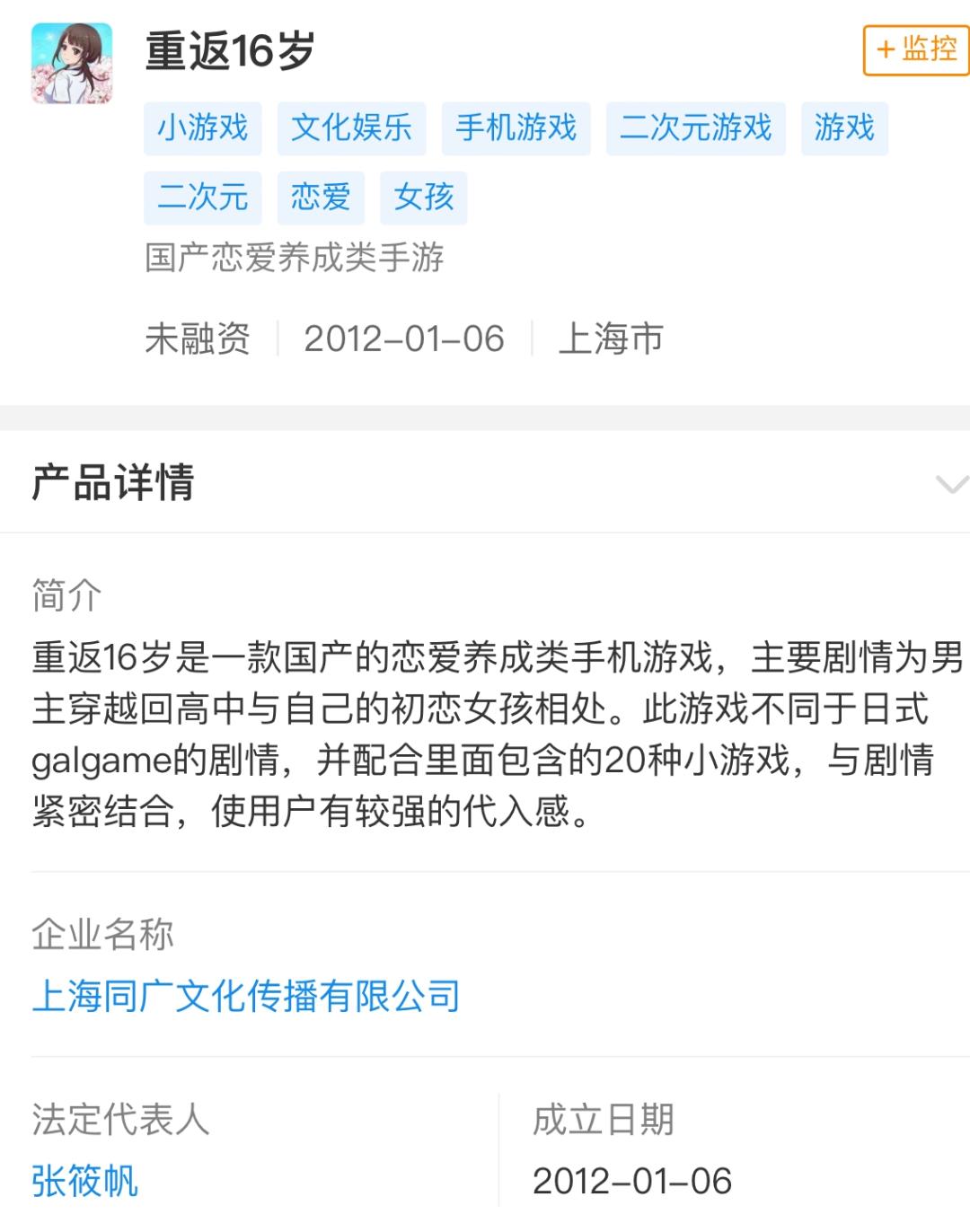970x1232 pixels.
Task: Click the 未融资 funding status label
Action: tap(198, 339)
